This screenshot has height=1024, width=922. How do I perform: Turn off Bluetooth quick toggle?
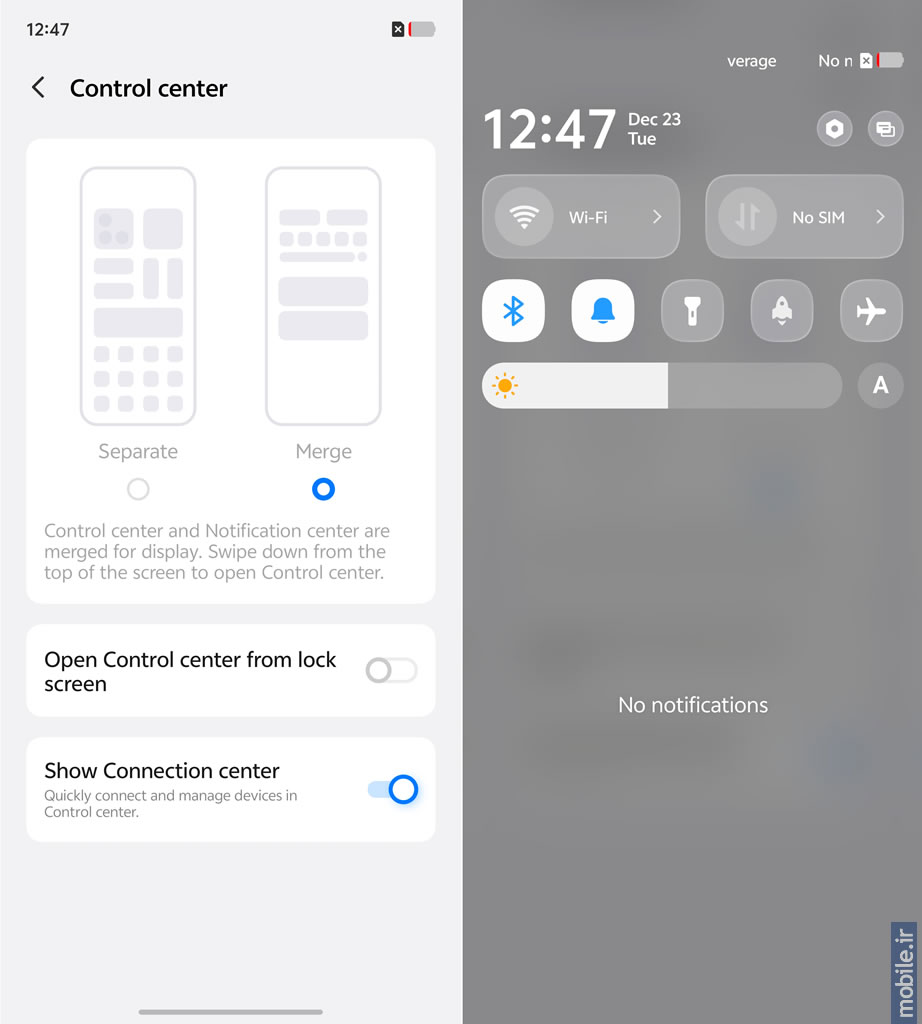click(513, 311)
